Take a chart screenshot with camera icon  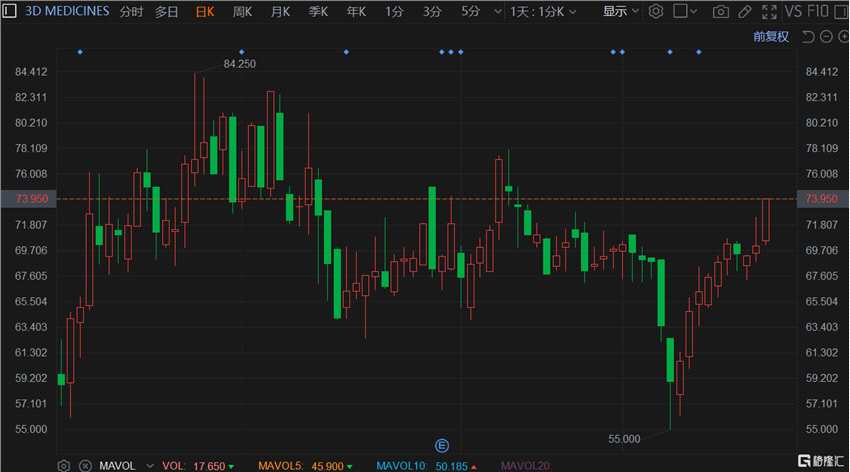click(721, 12)
